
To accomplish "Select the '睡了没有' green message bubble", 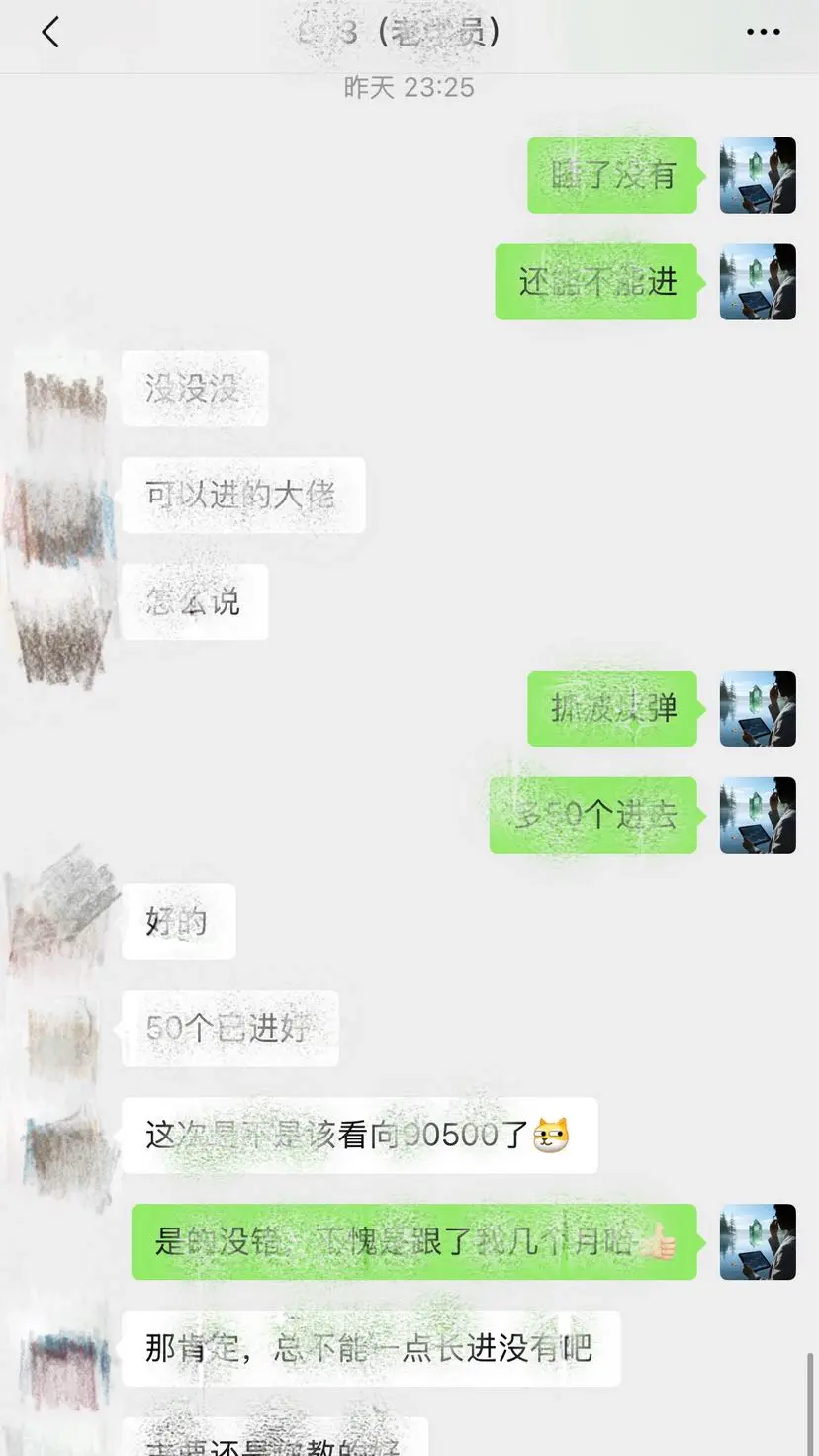I will pyautogui.click(x=610, y=177).
